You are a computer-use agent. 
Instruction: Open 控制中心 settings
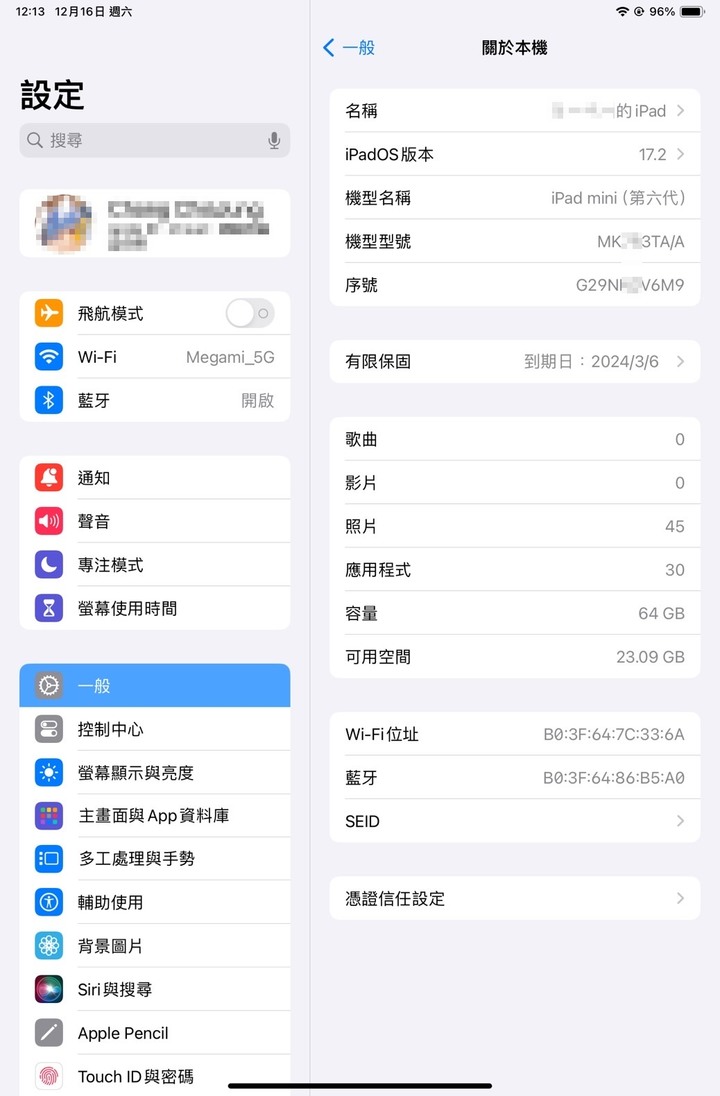[x=154, y=729]
